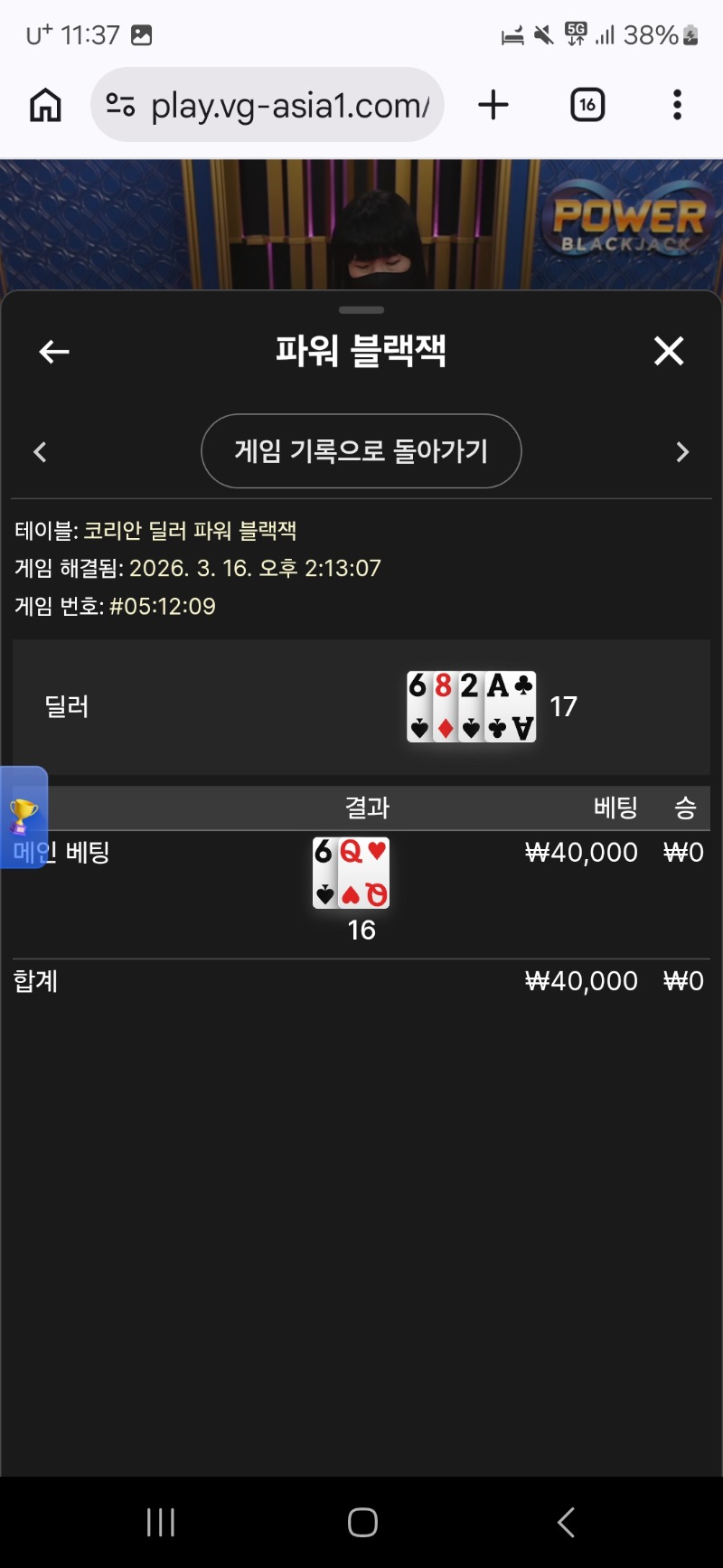Show the previous game record
Screen dimensions: 723x1568
(x=40, y=452)
